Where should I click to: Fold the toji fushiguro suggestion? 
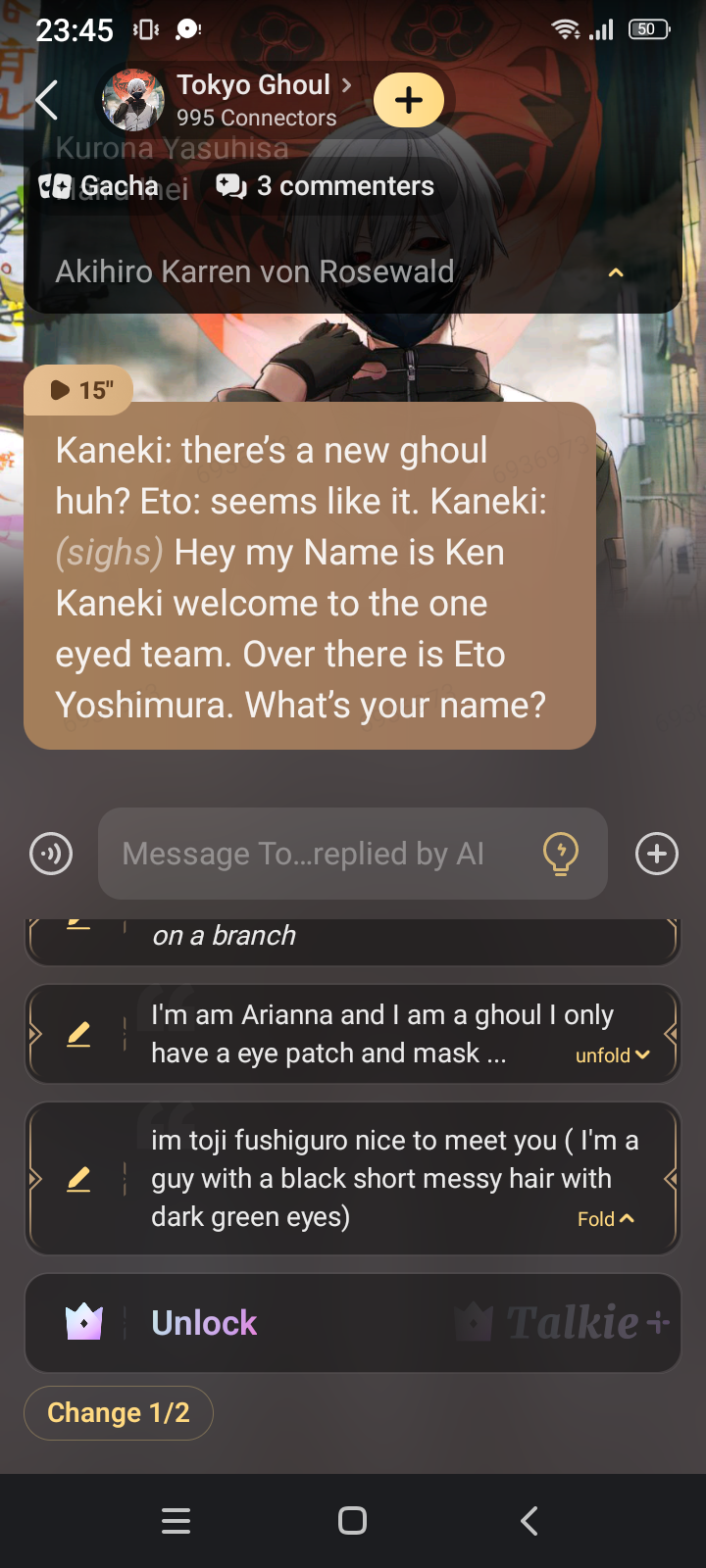[605, 1219]
